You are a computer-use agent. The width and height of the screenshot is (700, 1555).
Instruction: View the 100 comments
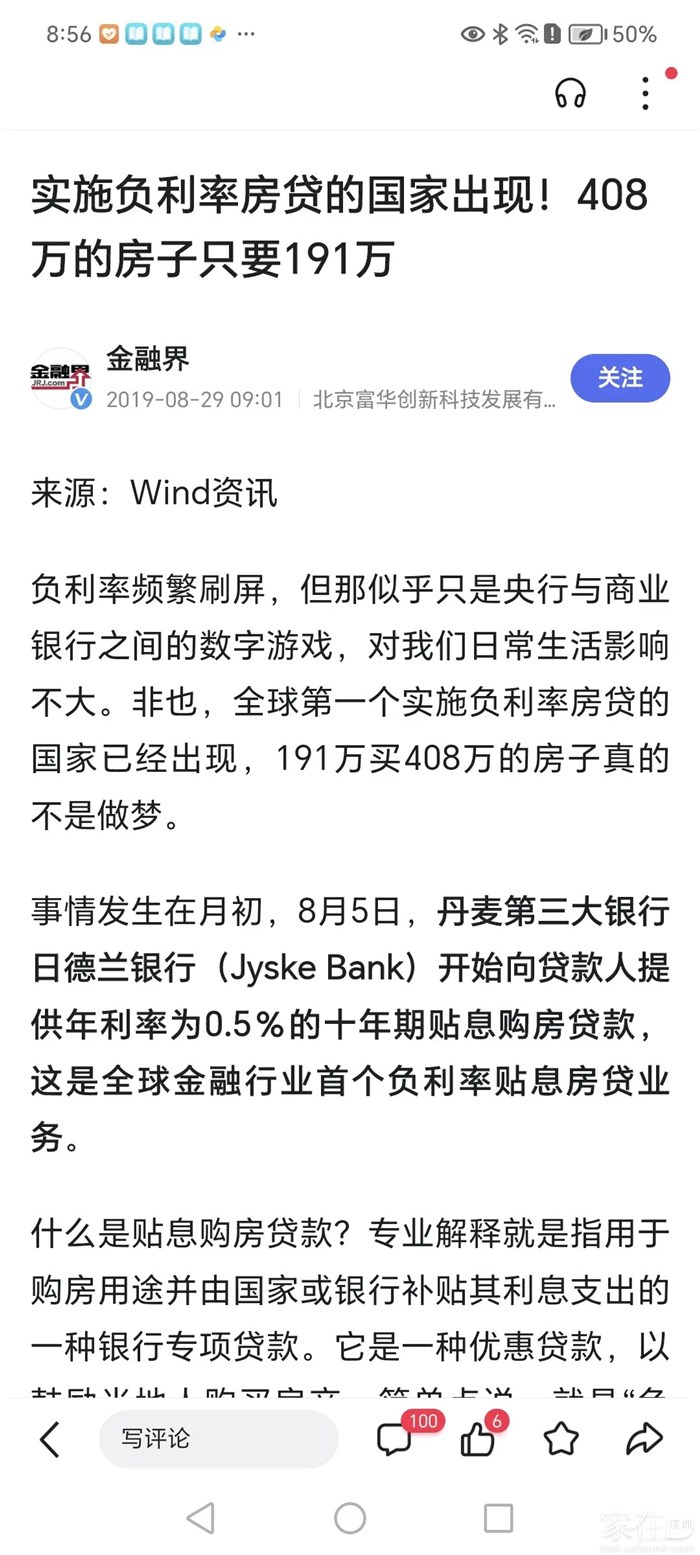point(395,1439)
